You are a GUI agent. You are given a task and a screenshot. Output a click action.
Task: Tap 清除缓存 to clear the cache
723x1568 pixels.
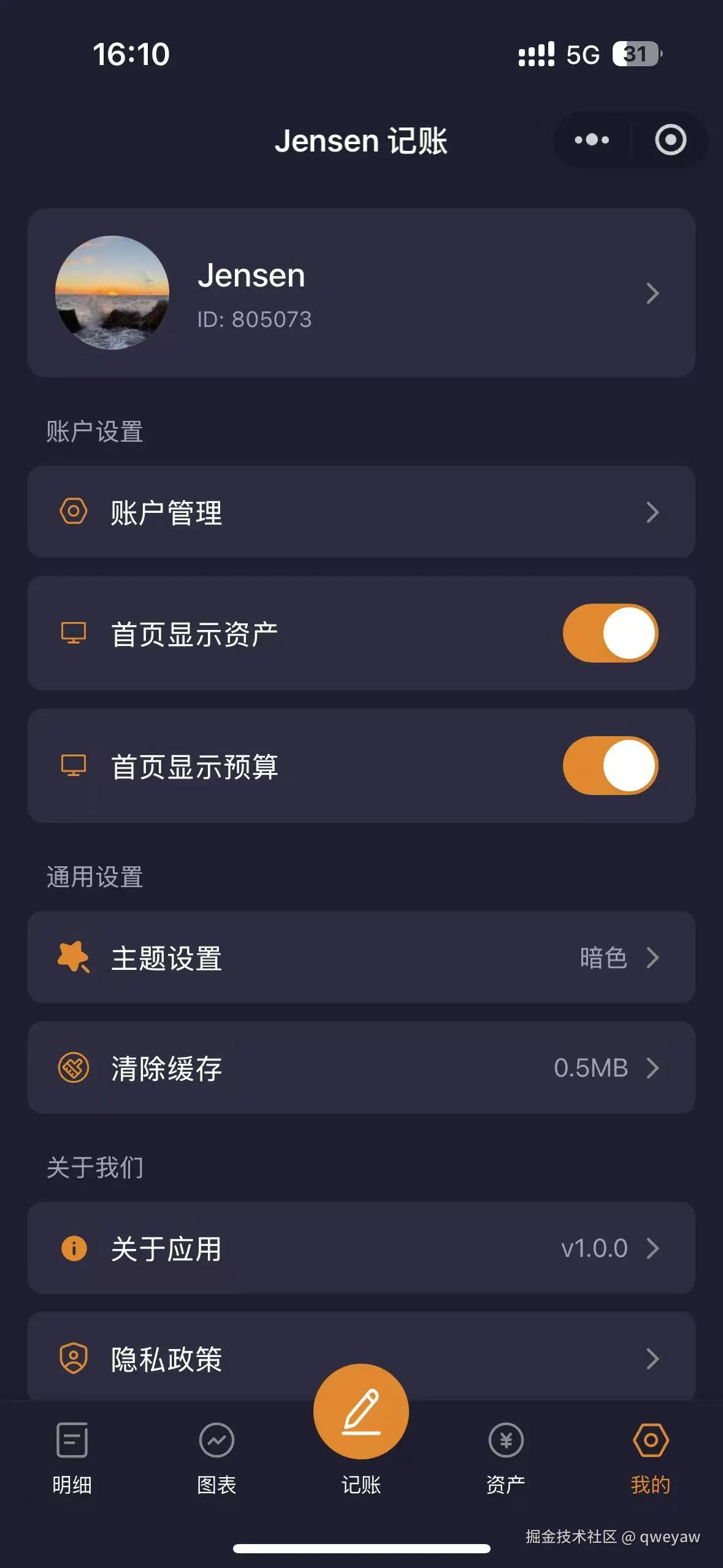[x=361, y=1067]
